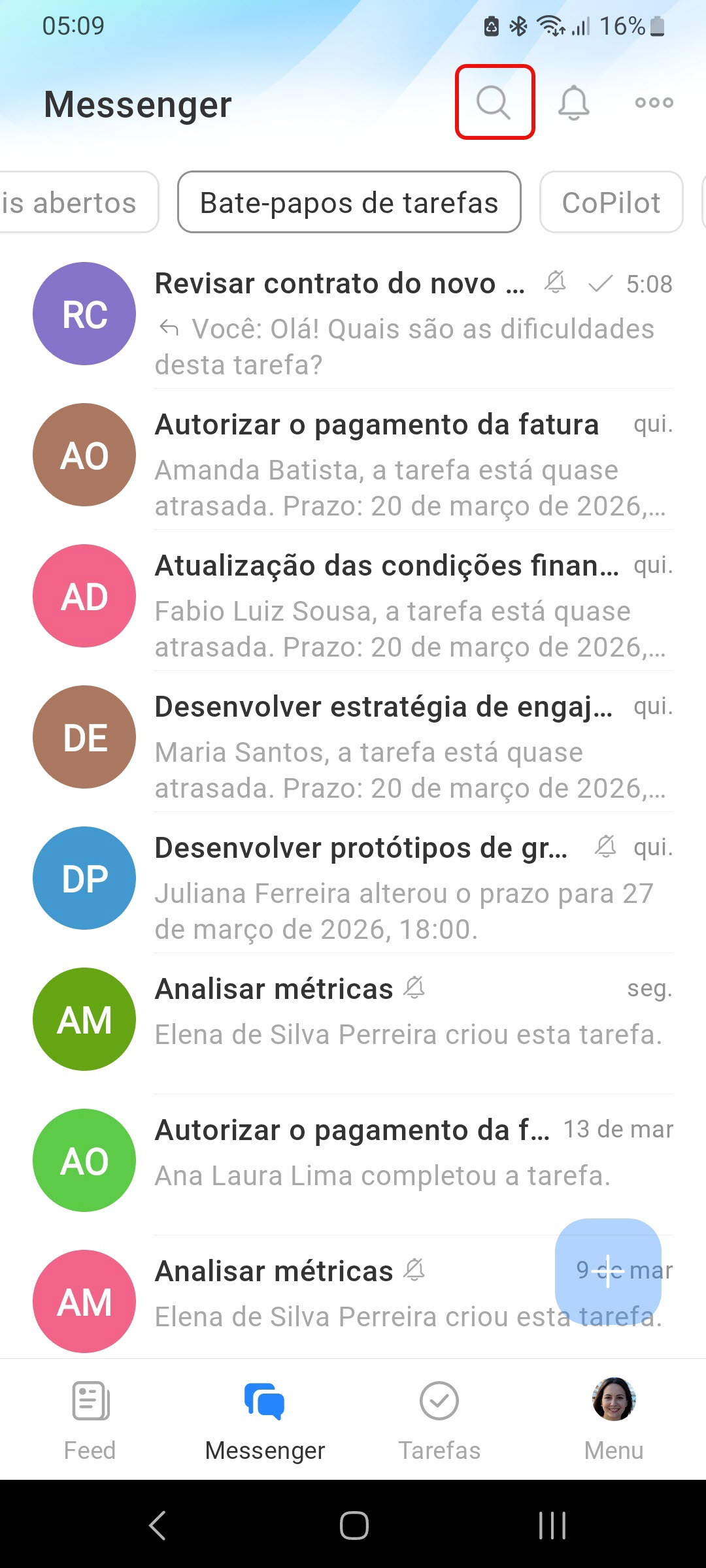This screenshot has height=1568, width=706.
Task: Go back using system back button
Action: pyautogui.click(x=158, y=1526)
